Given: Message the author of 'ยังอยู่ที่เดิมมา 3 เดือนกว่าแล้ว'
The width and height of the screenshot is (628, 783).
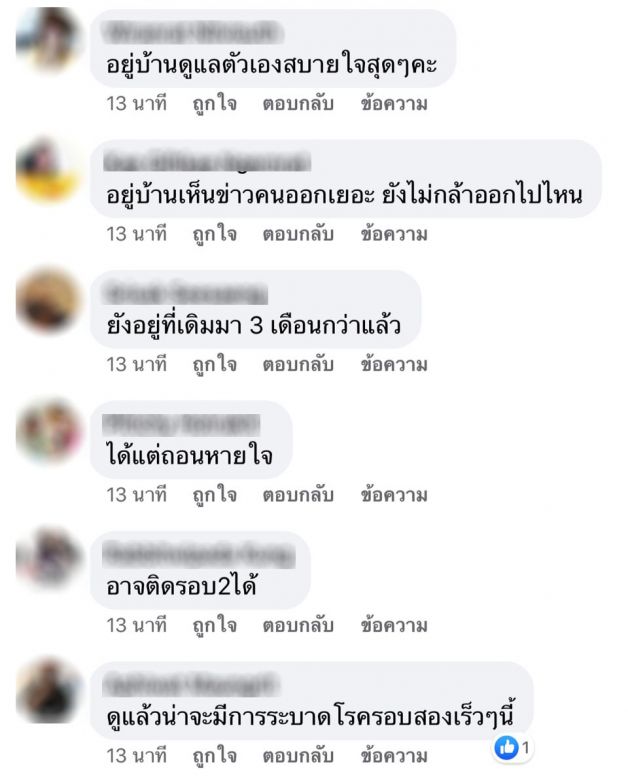Looking at the screenshot, I should coord(394,365).
